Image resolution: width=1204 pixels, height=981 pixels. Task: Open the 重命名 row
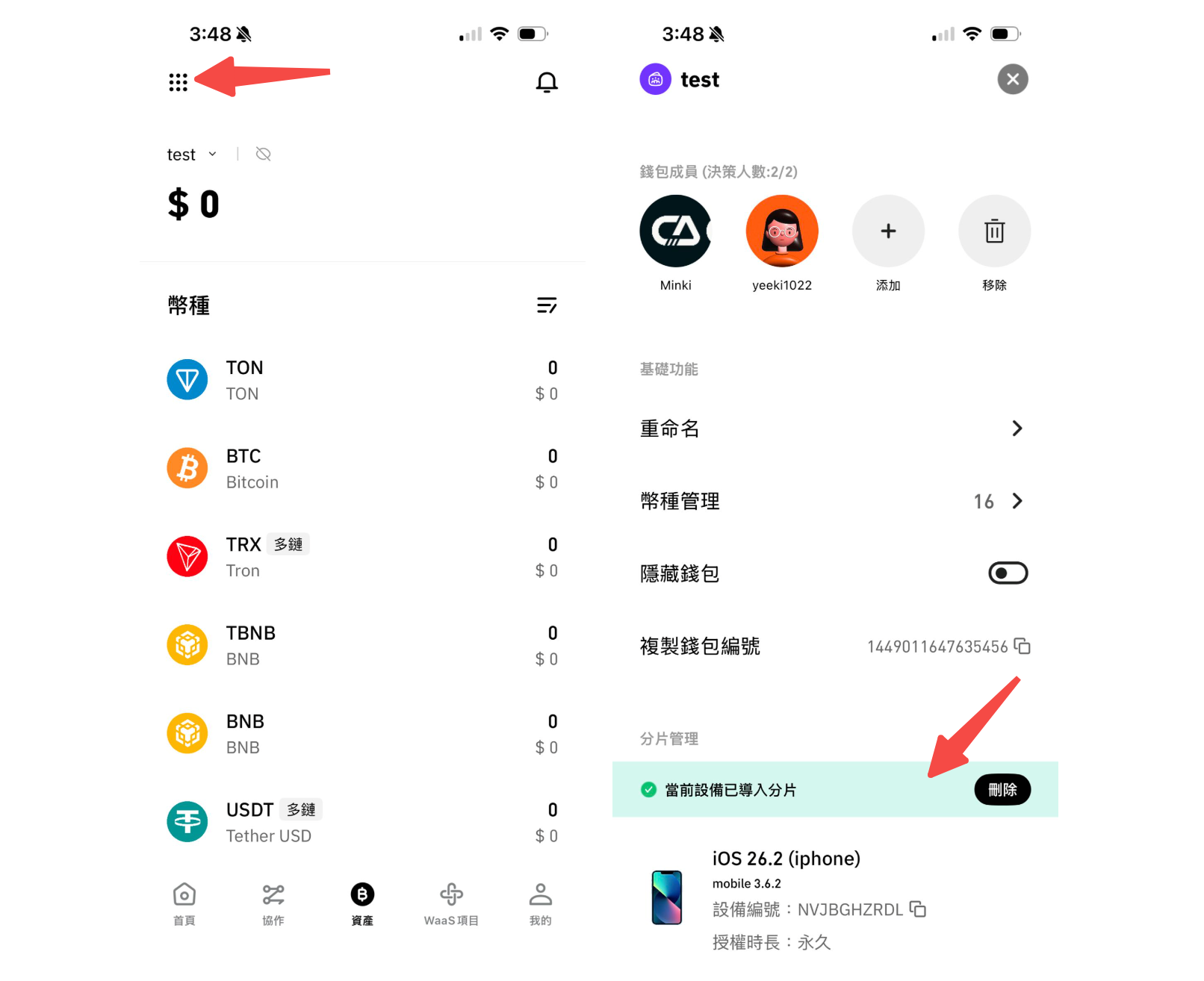point(834,429)
